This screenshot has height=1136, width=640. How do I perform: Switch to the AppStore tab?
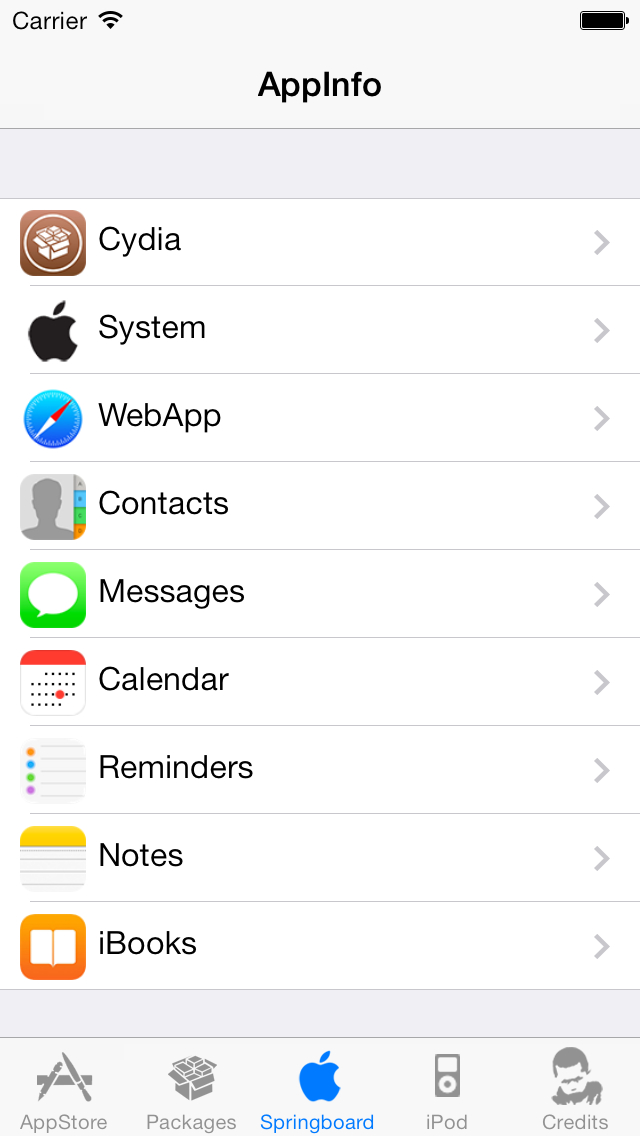[x=64, y=1090]
